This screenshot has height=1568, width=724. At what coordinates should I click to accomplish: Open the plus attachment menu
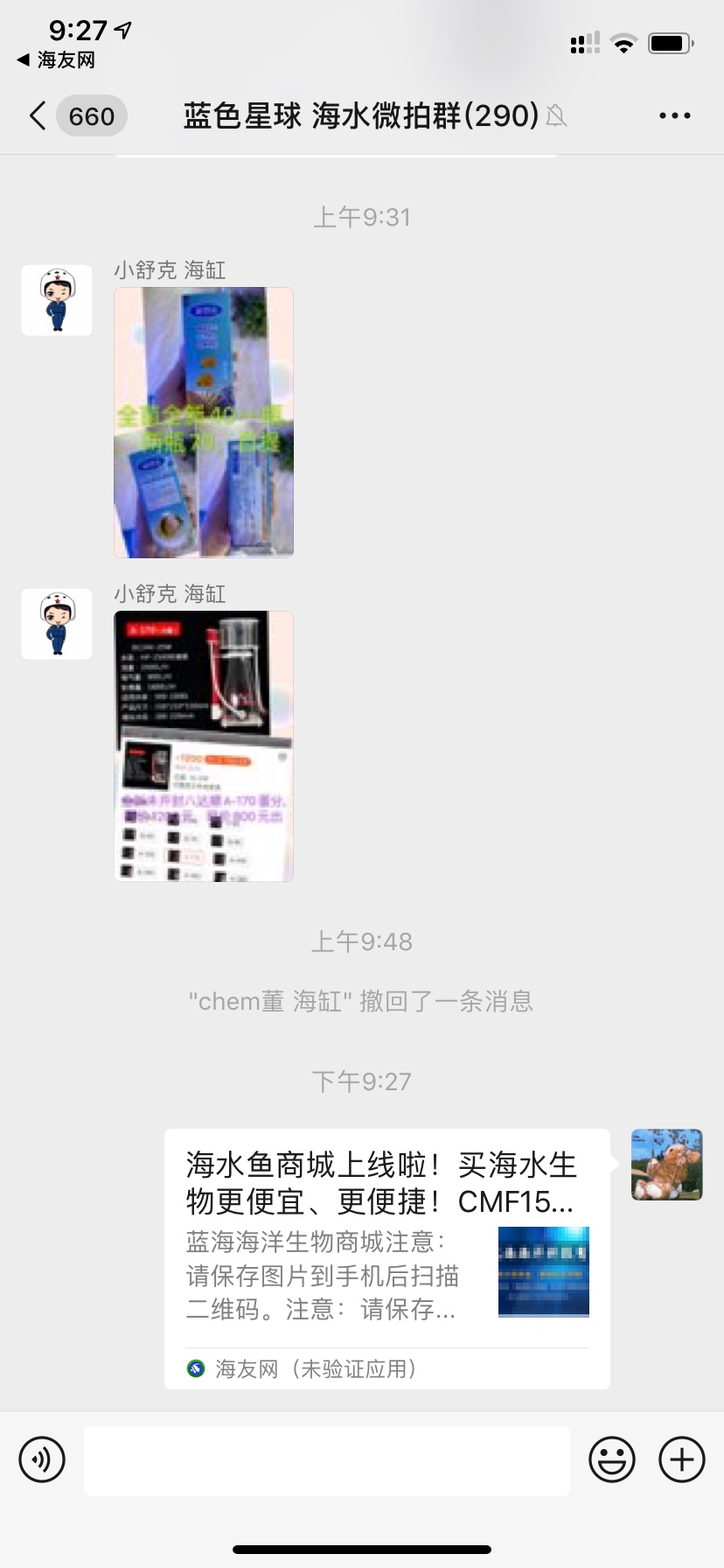tap(681, 1459)
